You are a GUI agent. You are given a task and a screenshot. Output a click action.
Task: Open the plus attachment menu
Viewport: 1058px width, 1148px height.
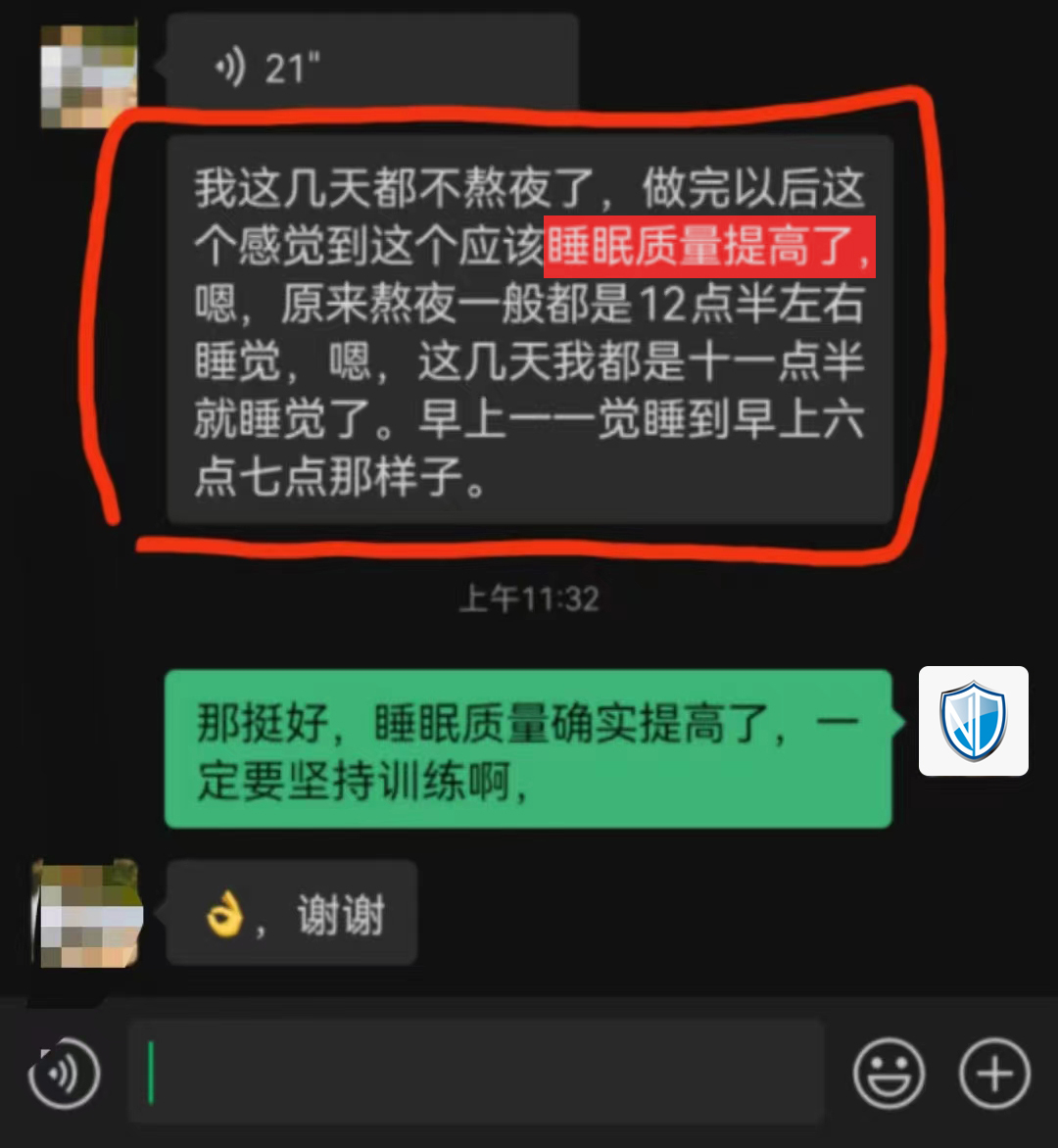click(x=992, y=1074)
